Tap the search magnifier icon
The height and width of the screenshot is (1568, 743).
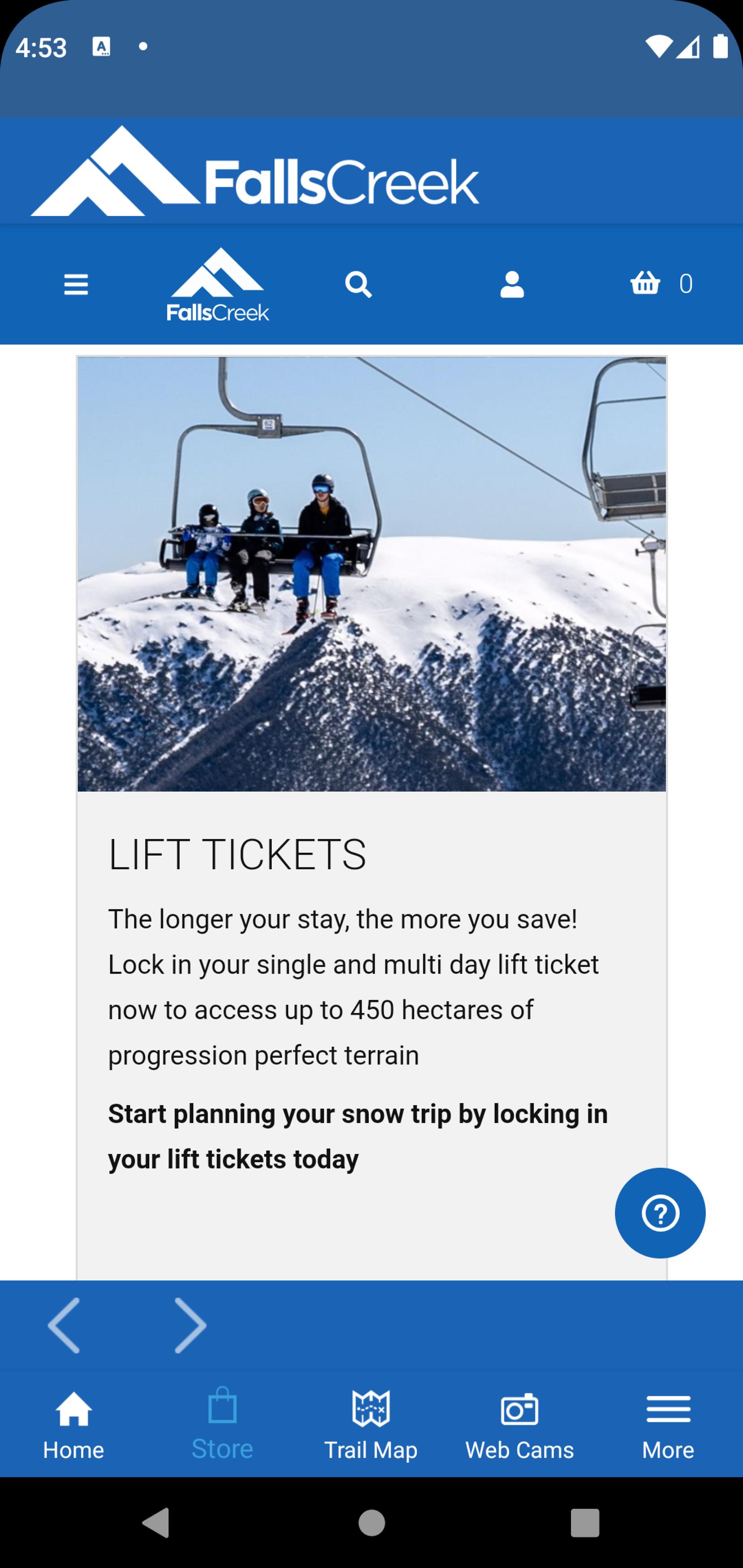358,284
